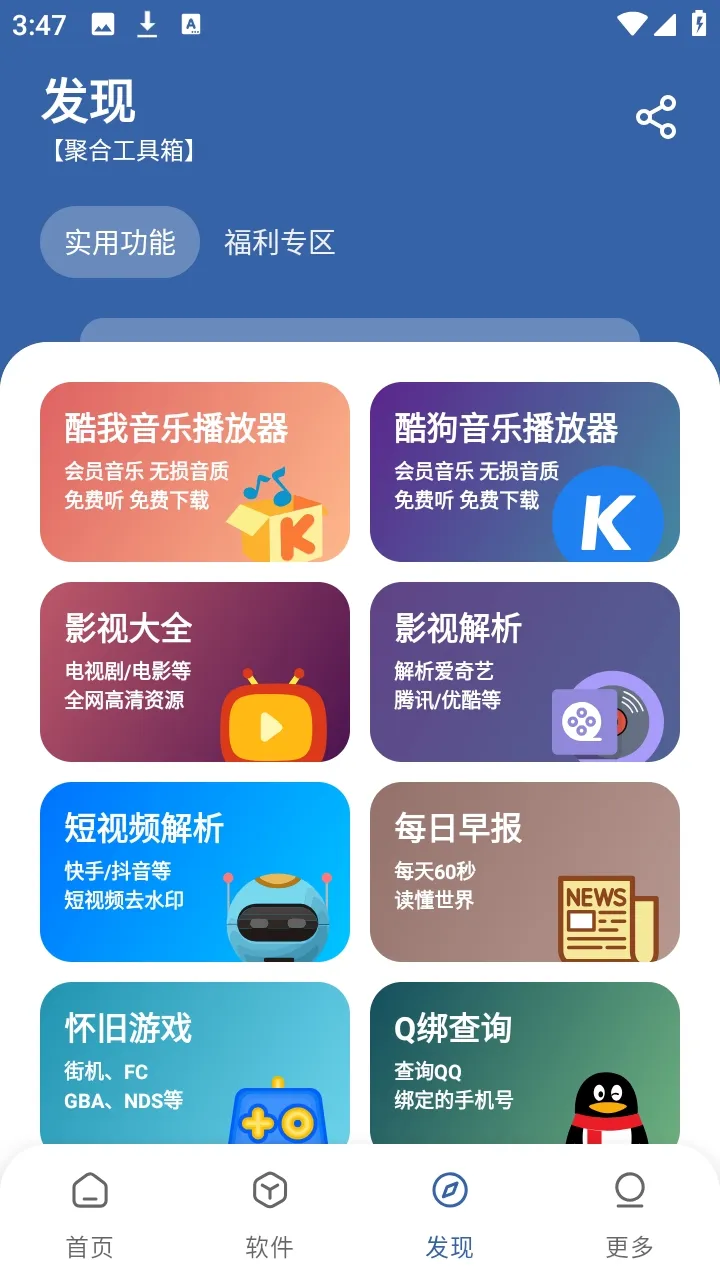Image resolution: width=720 pixels, height=1280 pixels.
Task: Open the 酷狗音乐播放器 card
Action: pyautogui.click(x=525, y=472)
